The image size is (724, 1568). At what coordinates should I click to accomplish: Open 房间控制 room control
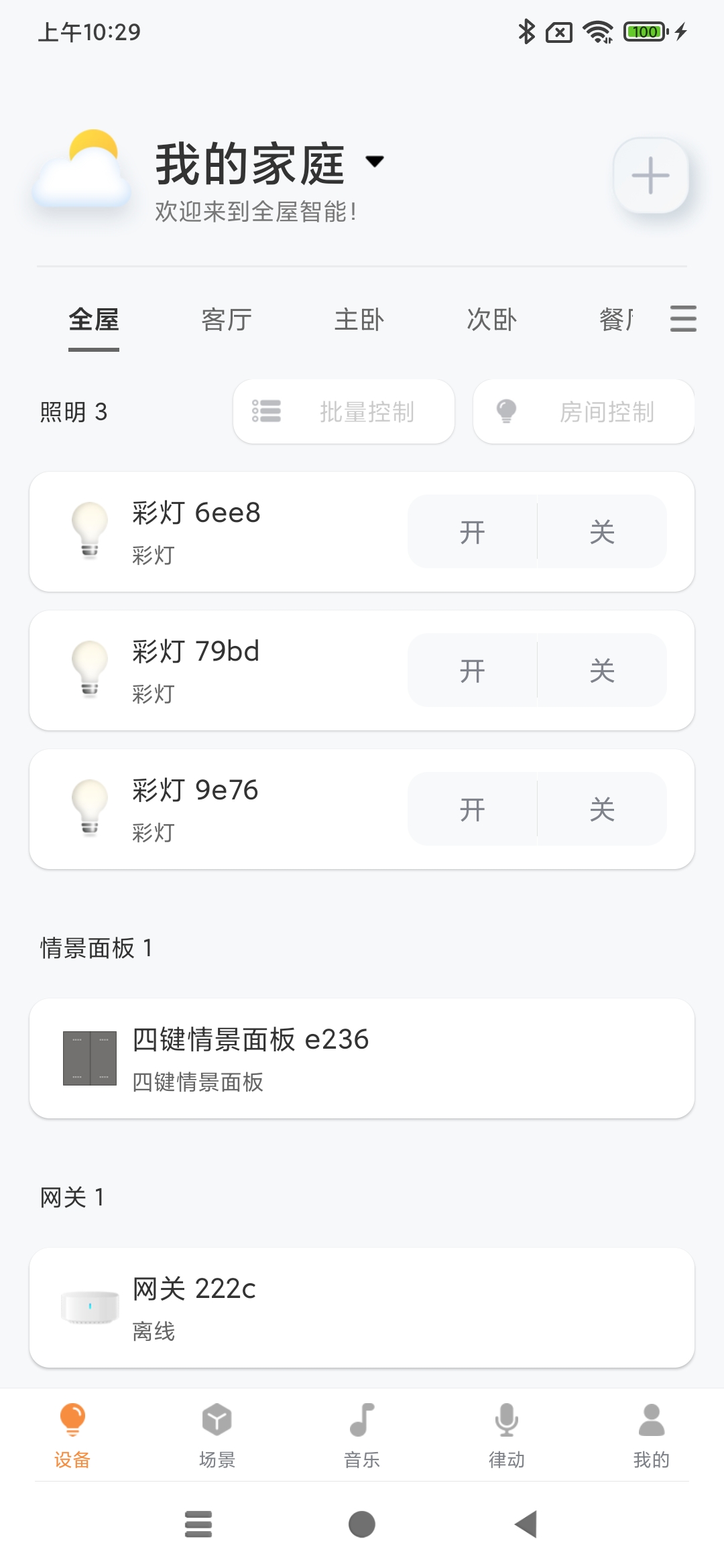click(583, 411)
